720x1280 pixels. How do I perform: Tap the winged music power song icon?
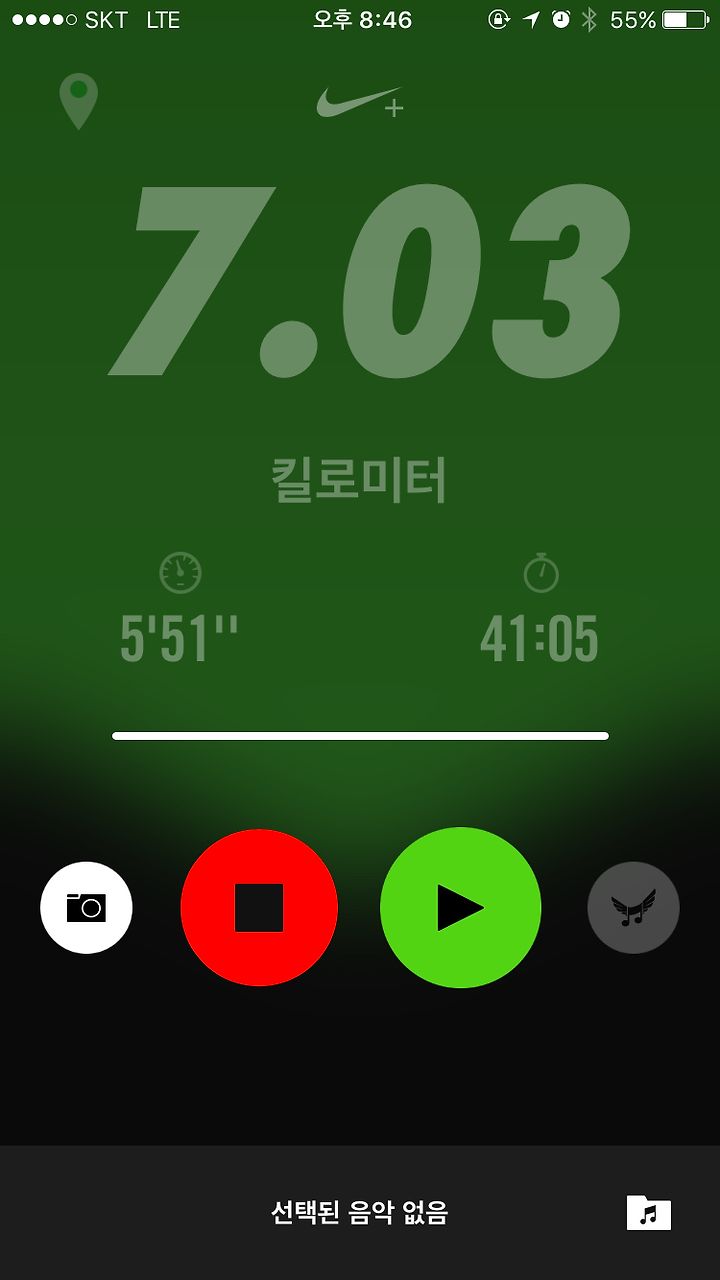[x=633, y=908]
